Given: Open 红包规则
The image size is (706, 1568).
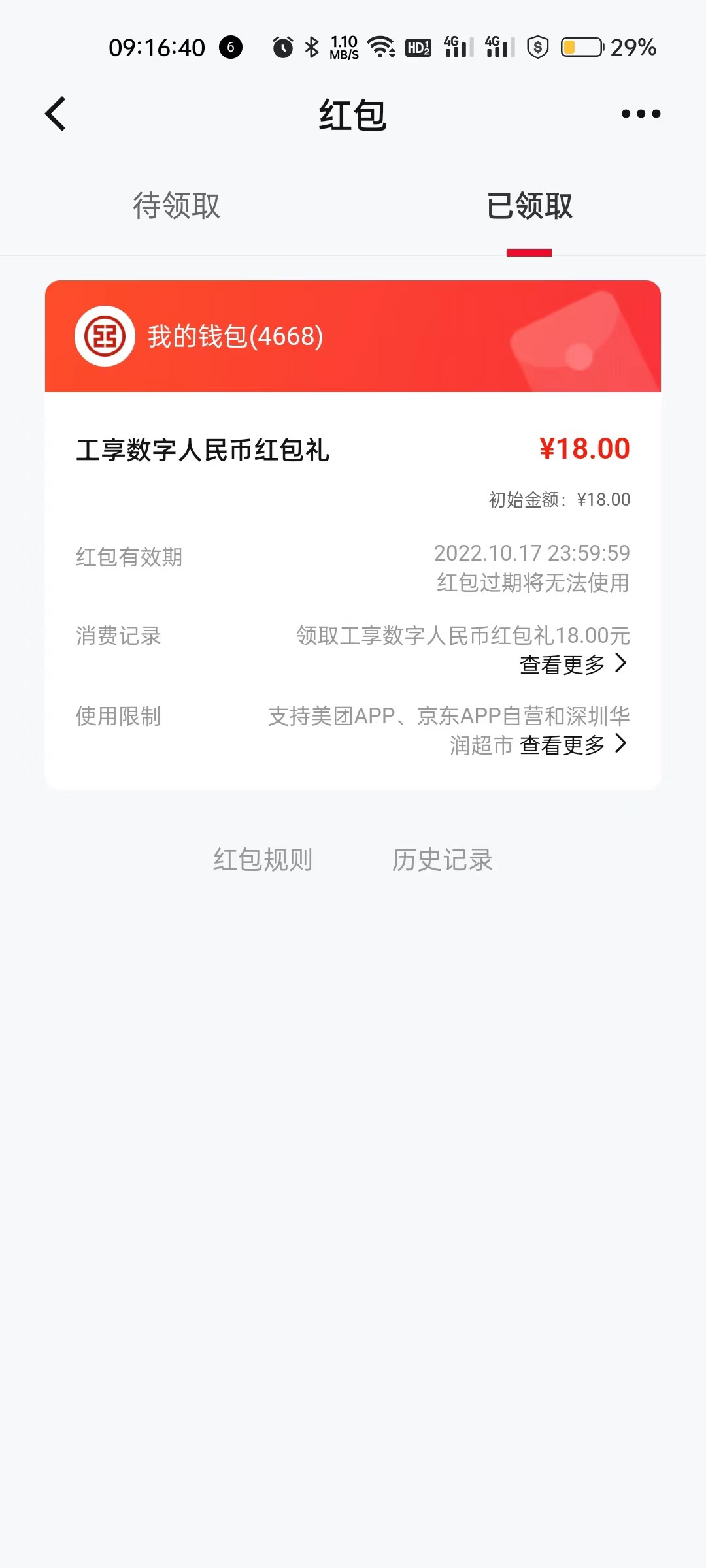Looking at the screenshot, I should 263,860.
